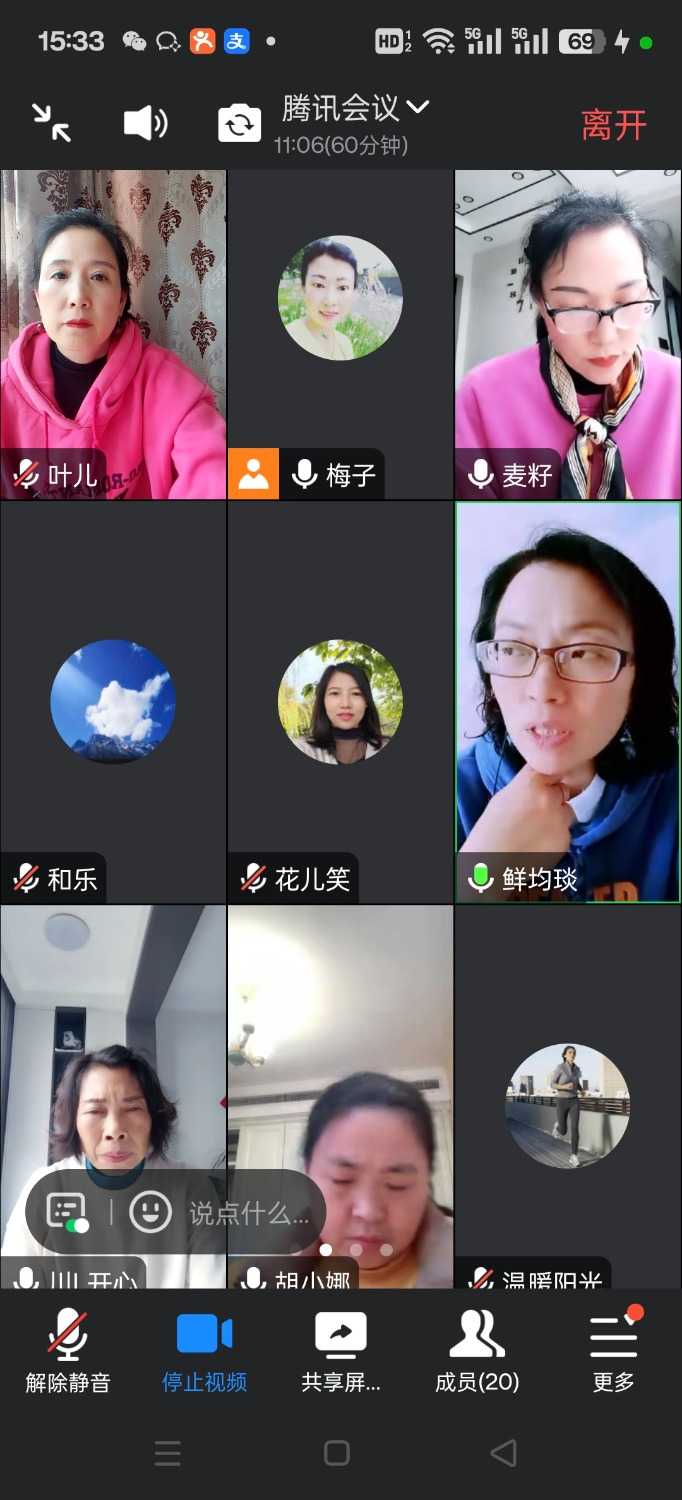Select 鲜均琰's video tile

[x=567, y=700]
